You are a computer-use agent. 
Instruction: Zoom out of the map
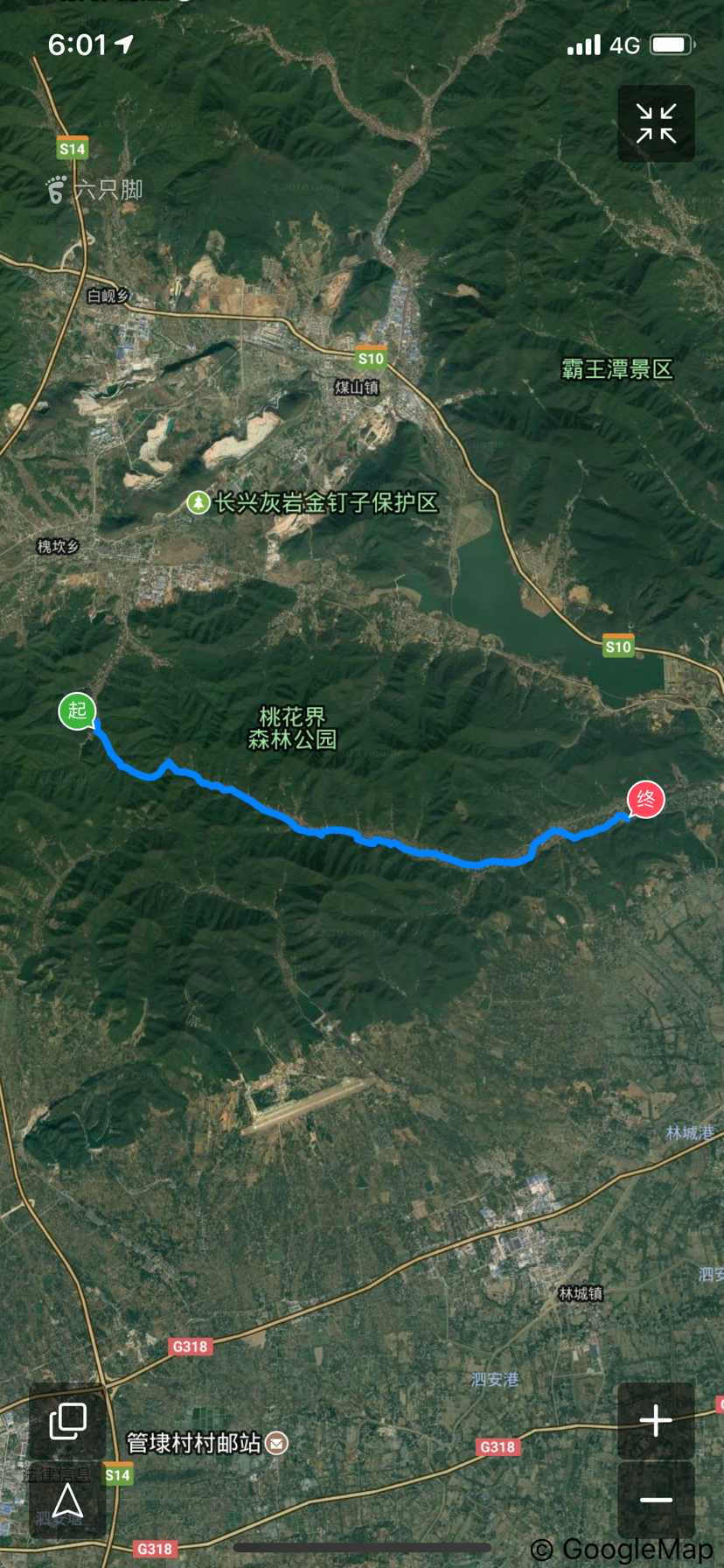click(x=656, y=1499)
